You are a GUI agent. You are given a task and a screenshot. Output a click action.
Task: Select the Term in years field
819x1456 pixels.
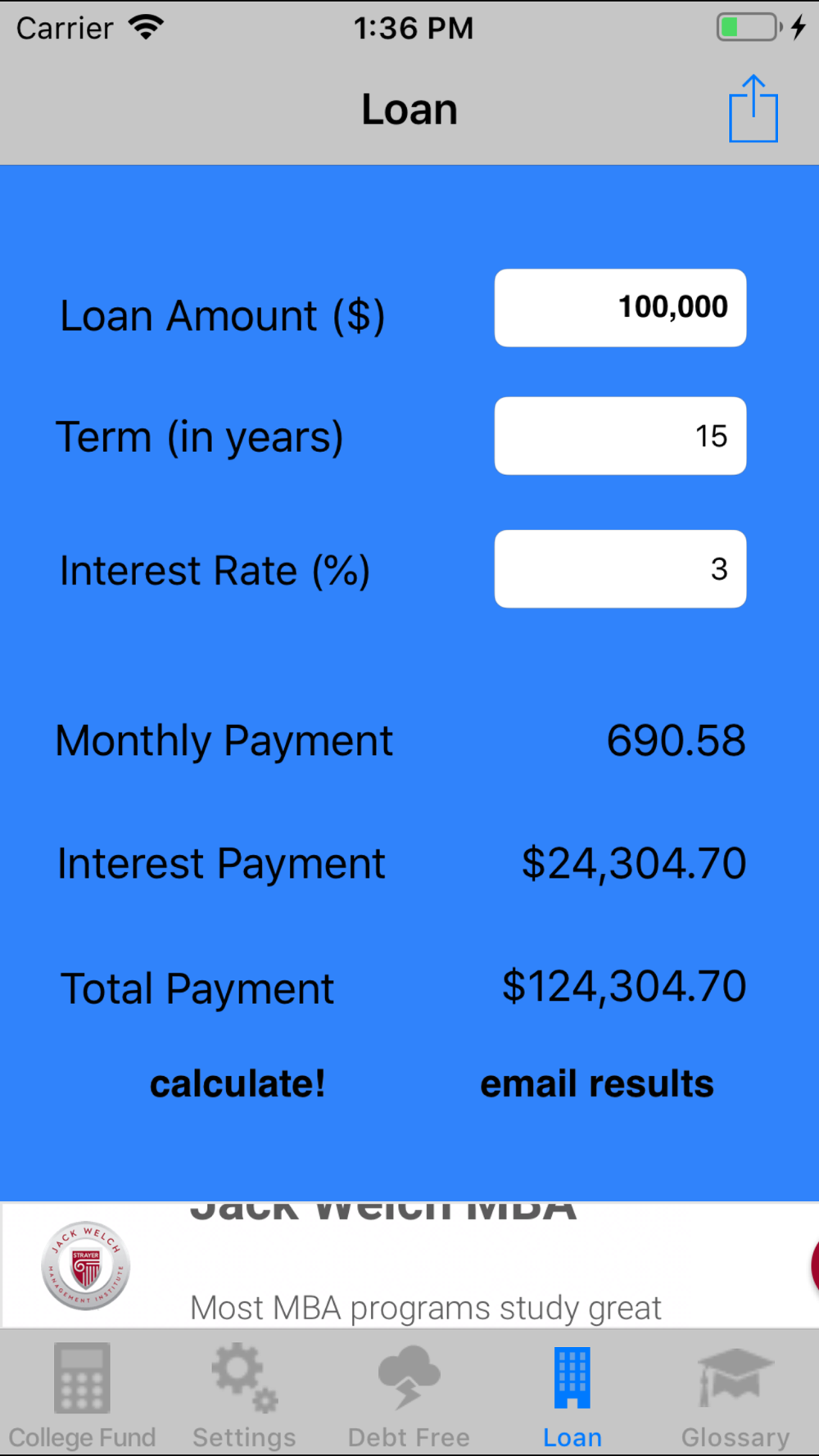click(x=620, y=436)
